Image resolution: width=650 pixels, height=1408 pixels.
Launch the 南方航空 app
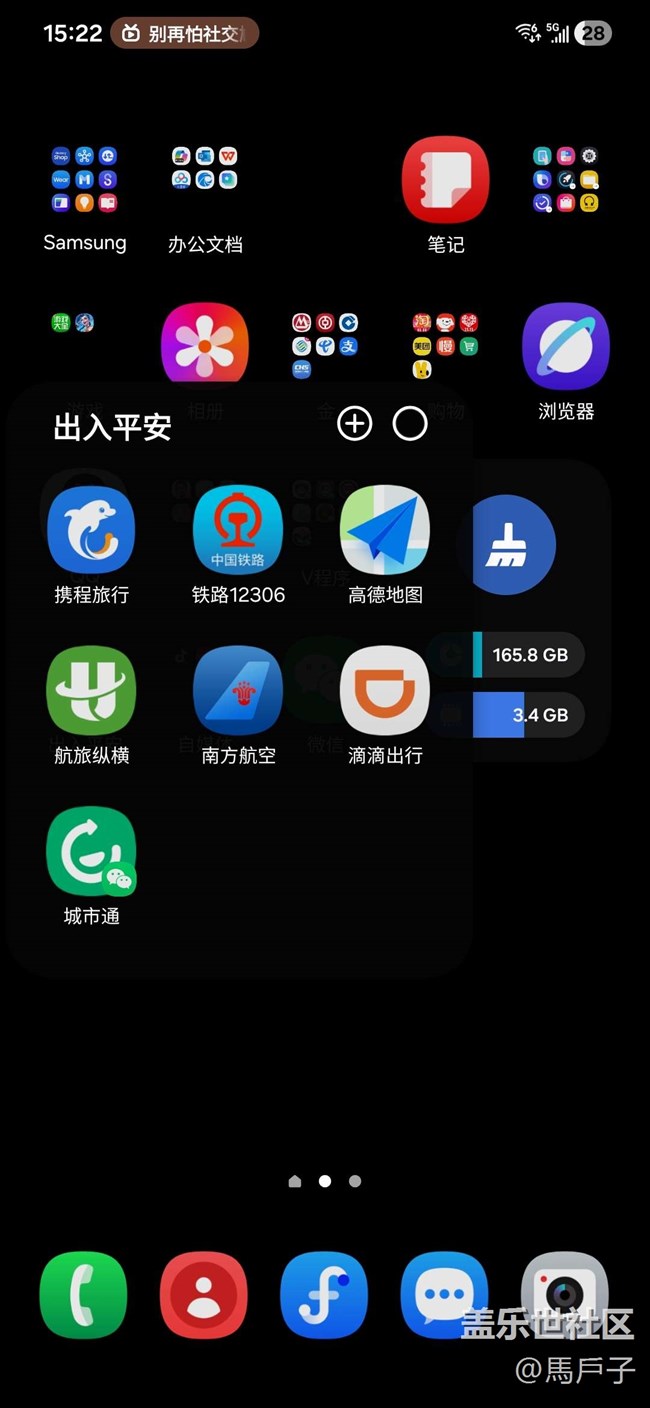click(x=238, y=691)
